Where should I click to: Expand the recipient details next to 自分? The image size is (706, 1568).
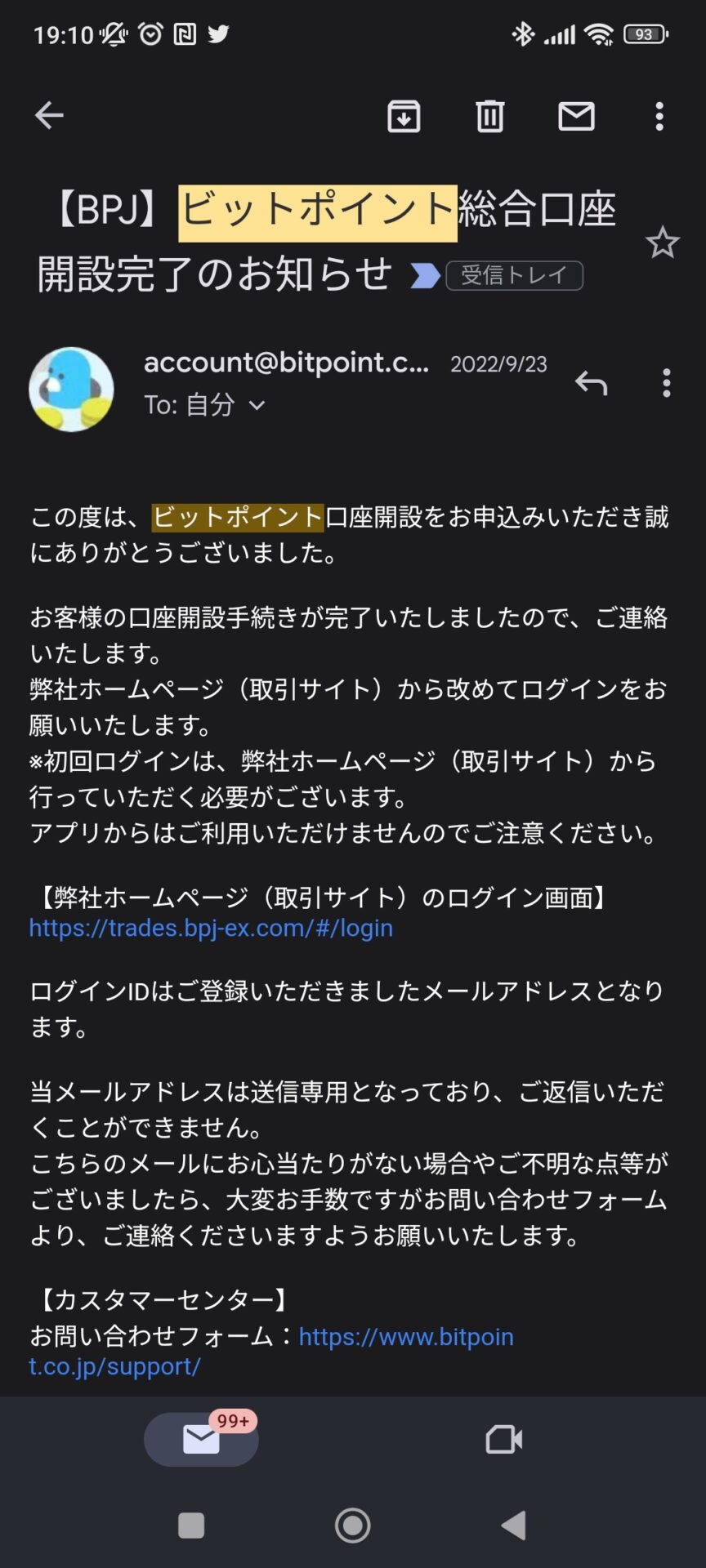[257, 405]
